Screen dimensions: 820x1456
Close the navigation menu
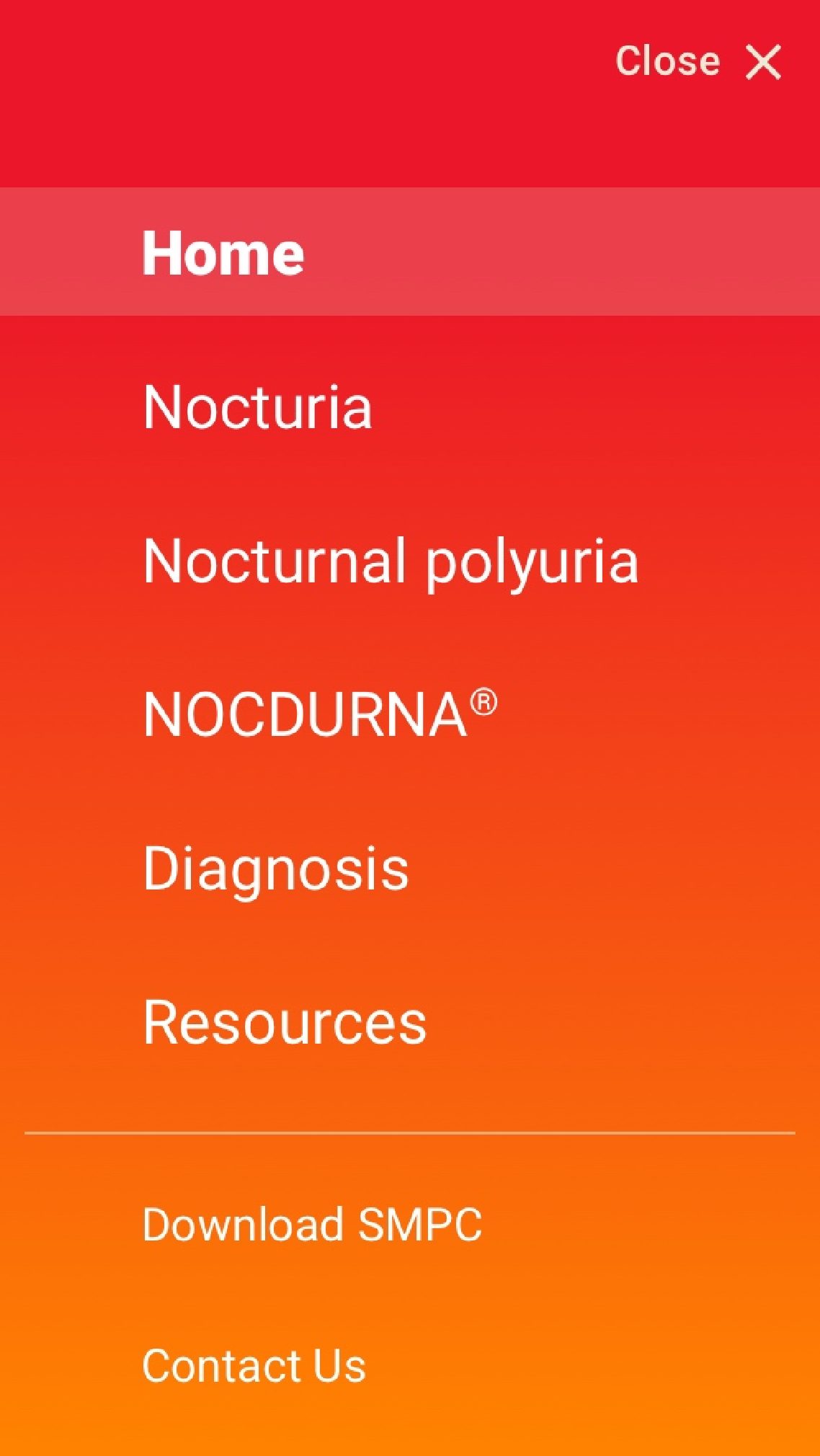(x=698, y=61)
